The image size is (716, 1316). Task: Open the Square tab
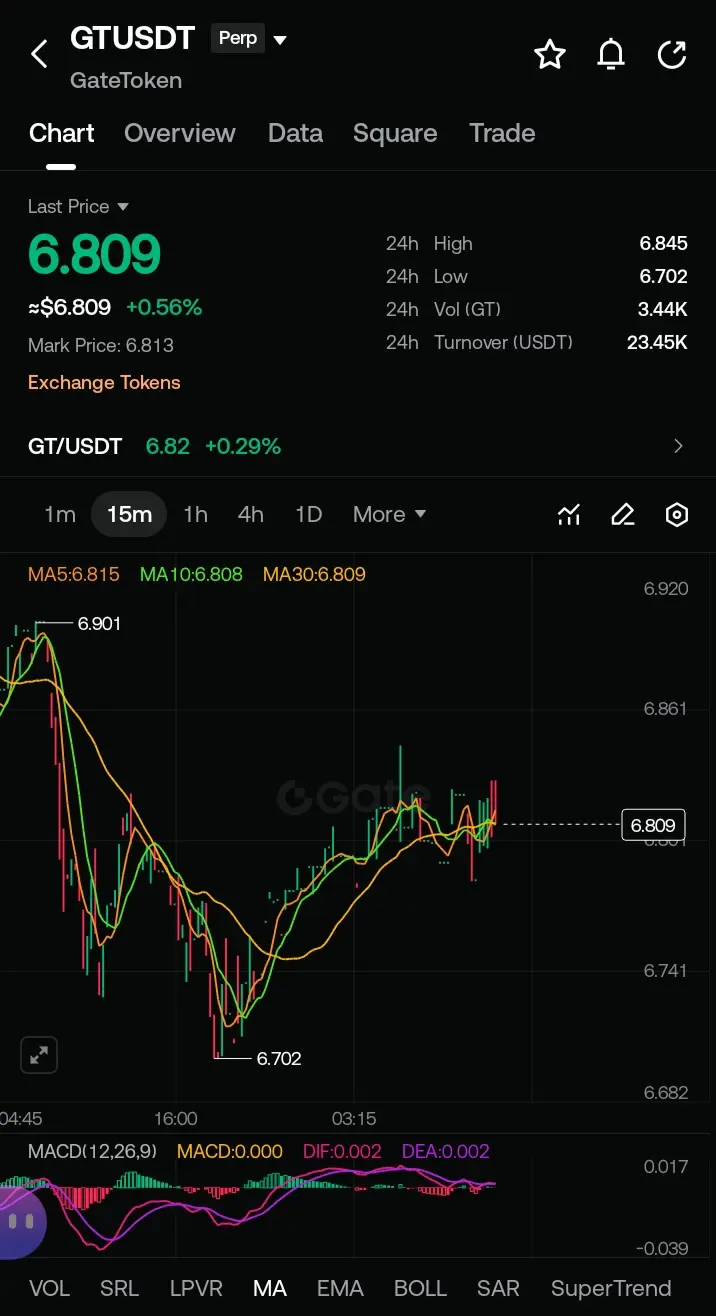coord(395,133)
